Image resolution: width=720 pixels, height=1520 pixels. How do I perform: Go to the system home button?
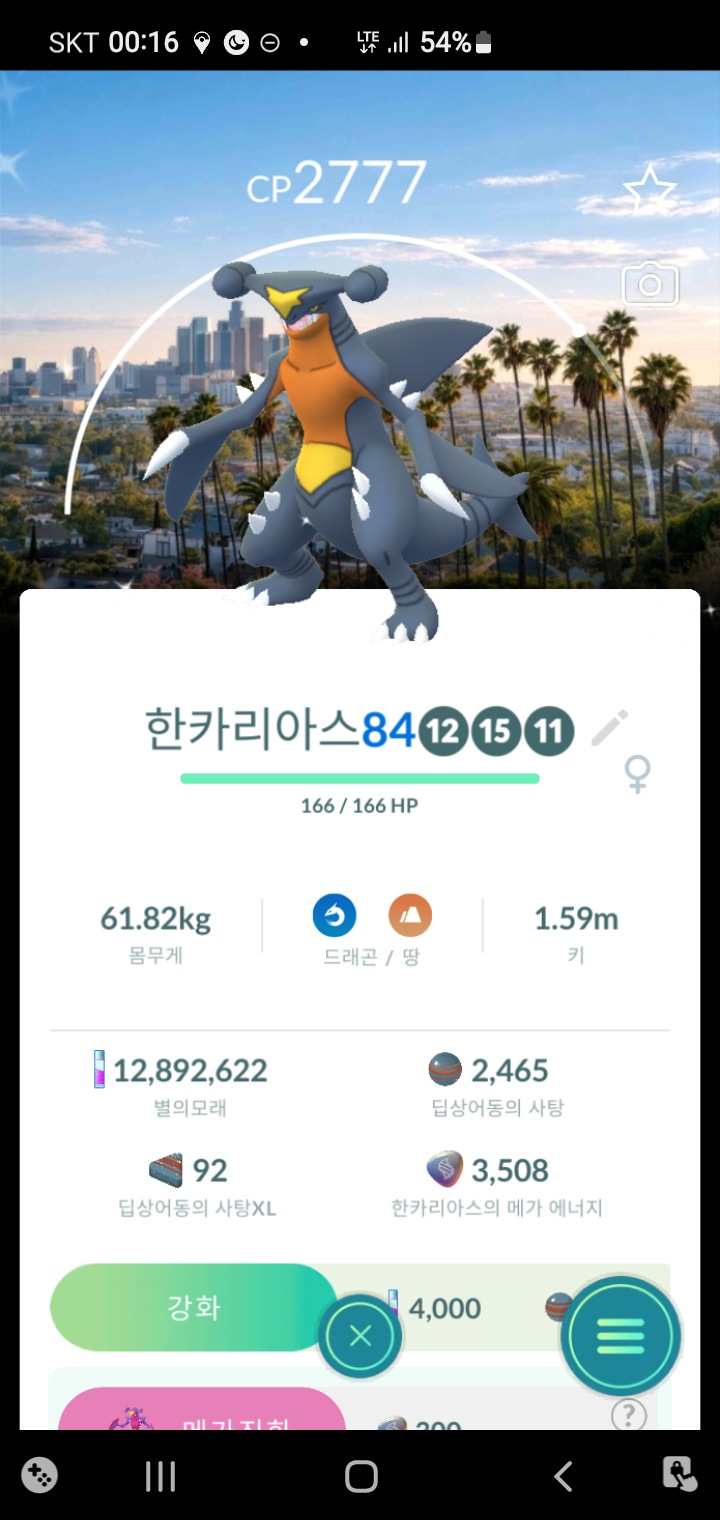click(x=361, y=1476)
